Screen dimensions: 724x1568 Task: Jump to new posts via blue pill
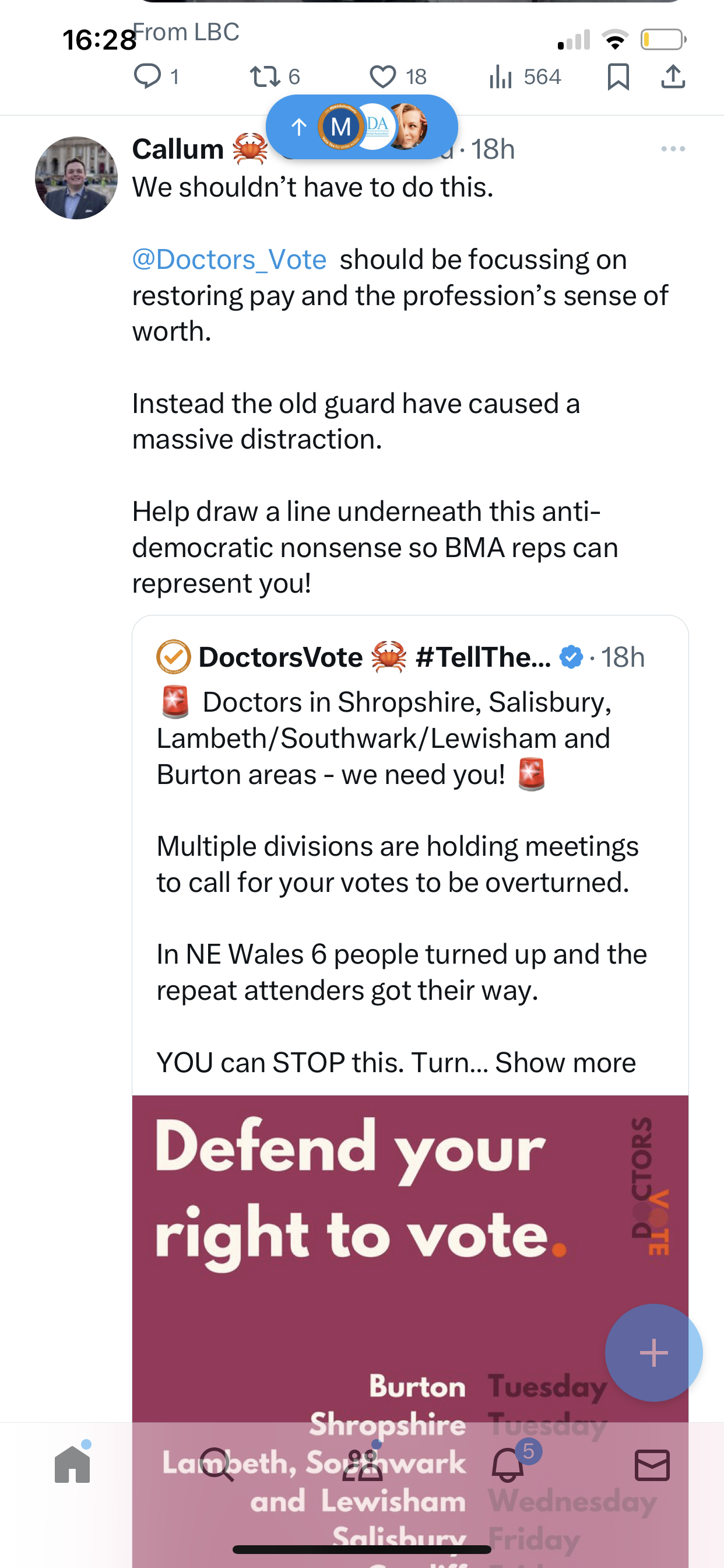click(x=362, y=127)
